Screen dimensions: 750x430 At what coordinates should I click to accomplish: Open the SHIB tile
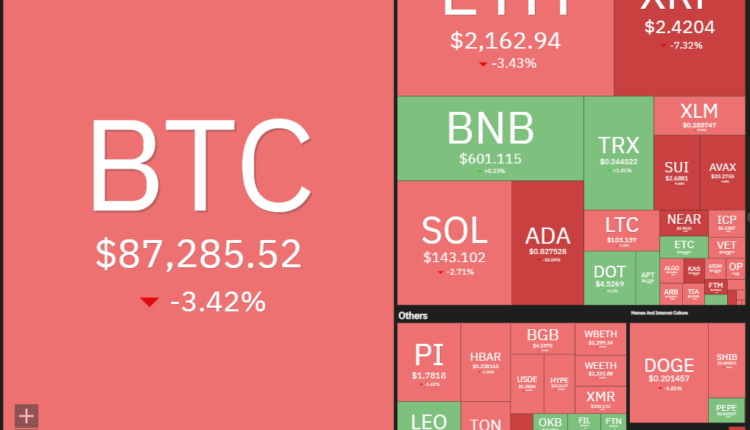coord(727,360)
